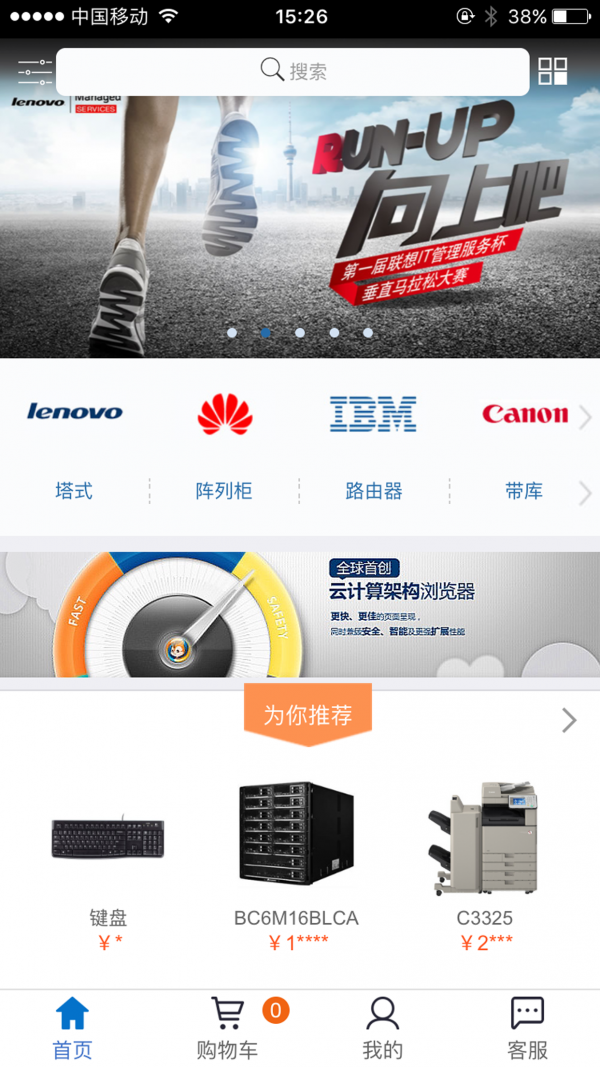This screenshot has height=1067, width=600.
Task: Switch to the 购物车 tab
Action: pos(228,1028)
